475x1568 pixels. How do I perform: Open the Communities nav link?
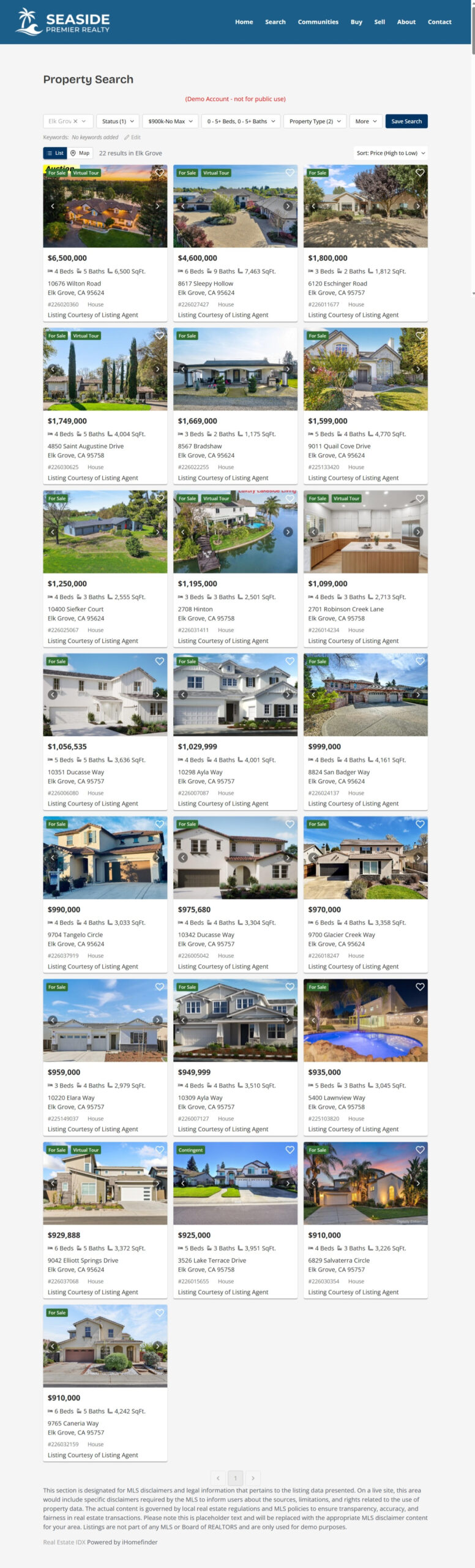[318, 22]
